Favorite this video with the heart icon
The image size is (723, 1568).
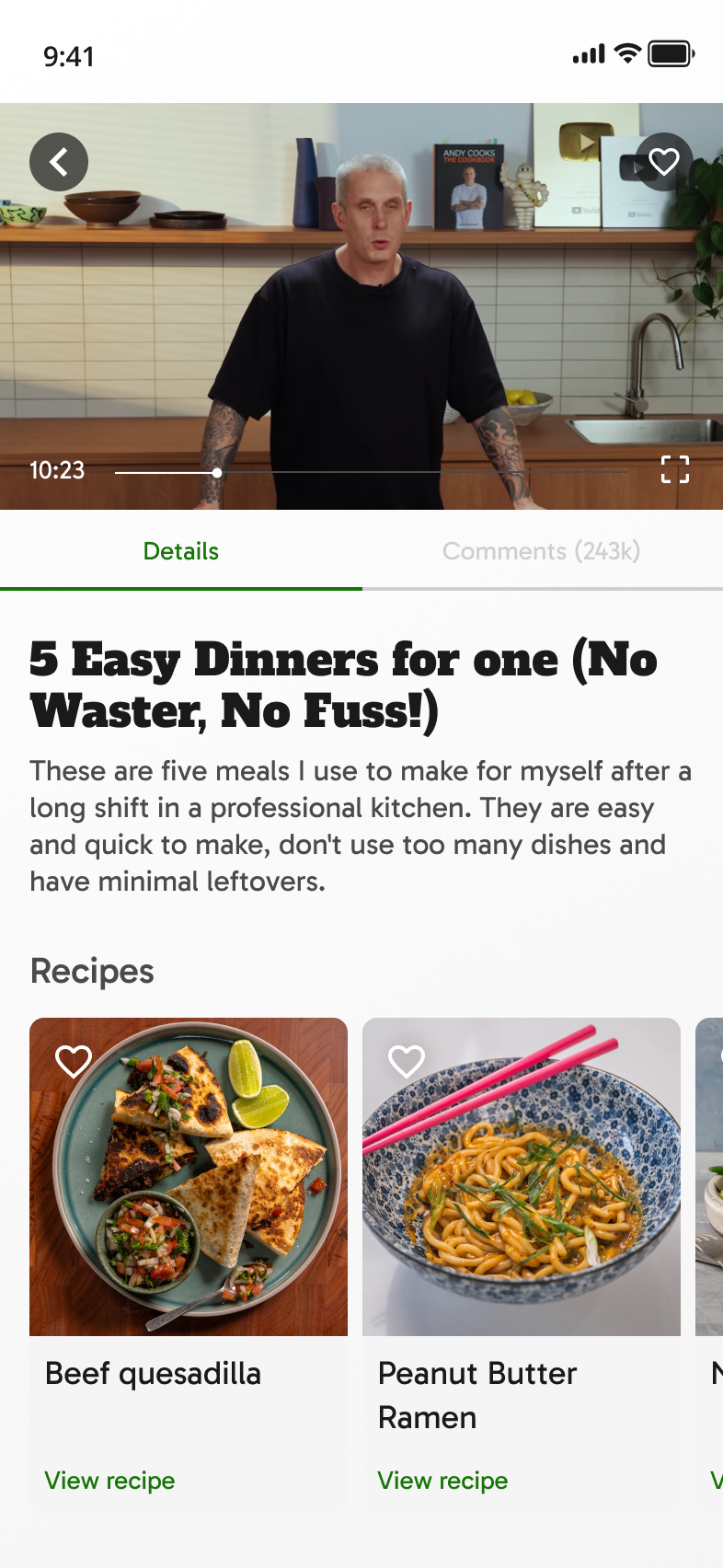point(663,162)
